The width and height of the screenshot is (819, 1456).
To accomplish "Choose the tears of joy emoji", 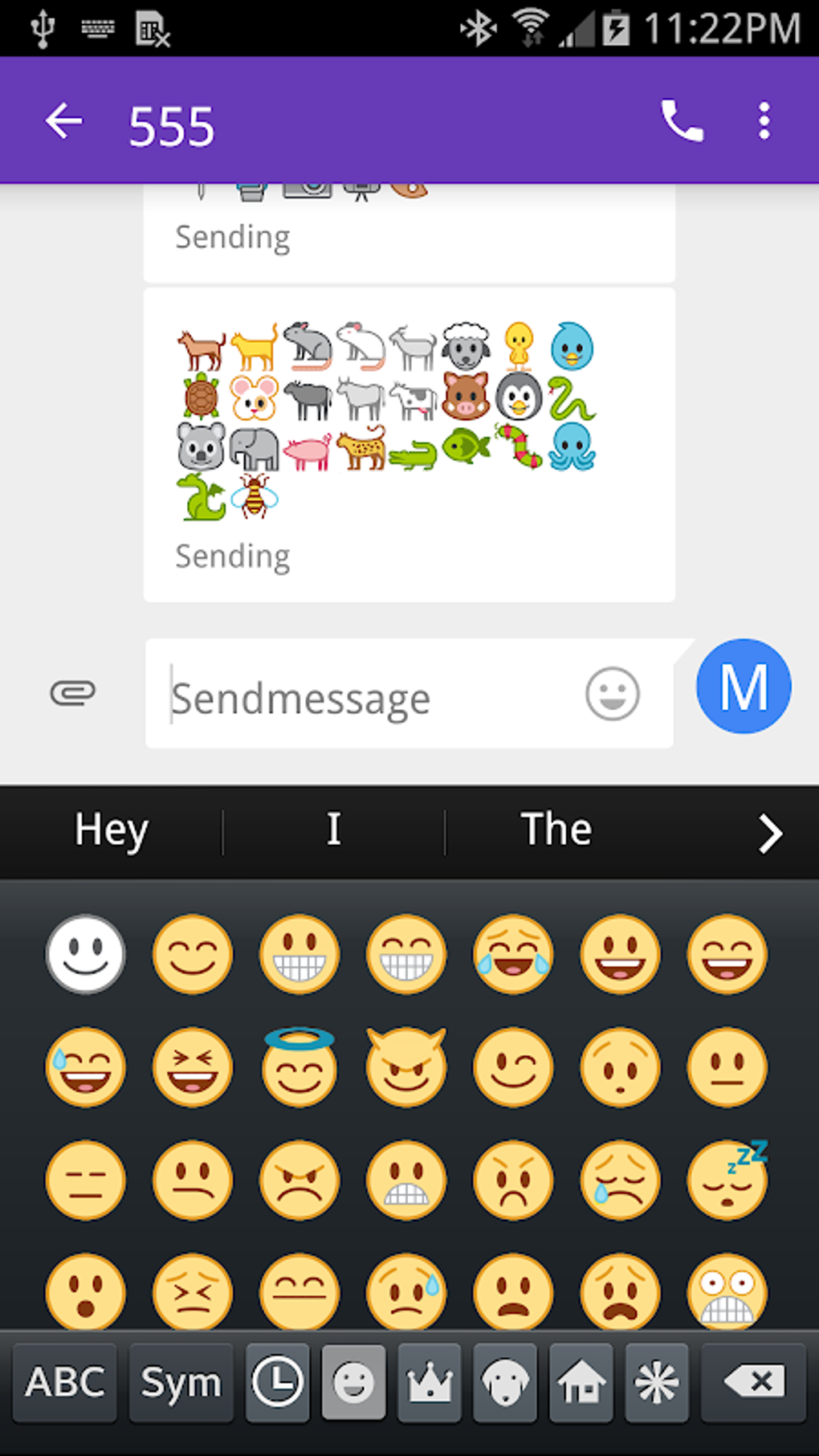I will (x=513, y=955).
